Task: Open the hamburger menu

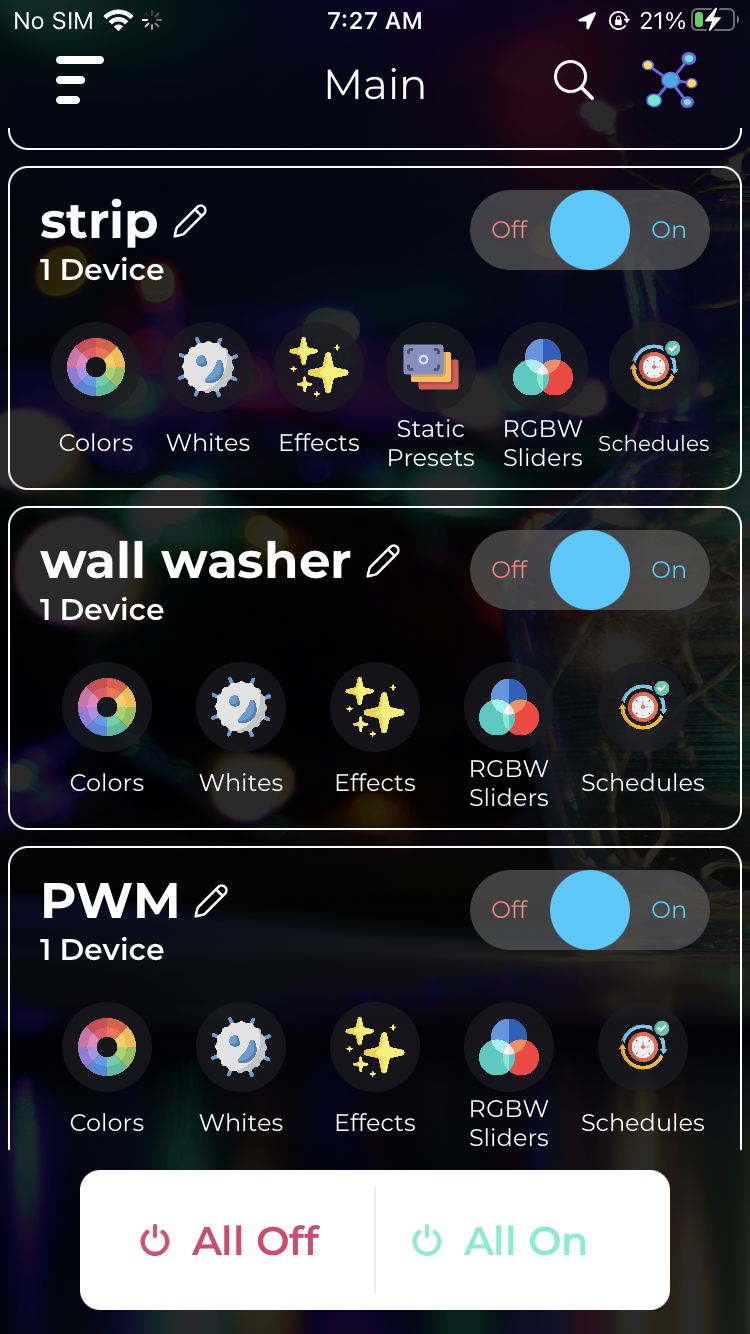Action: (79, 81)
